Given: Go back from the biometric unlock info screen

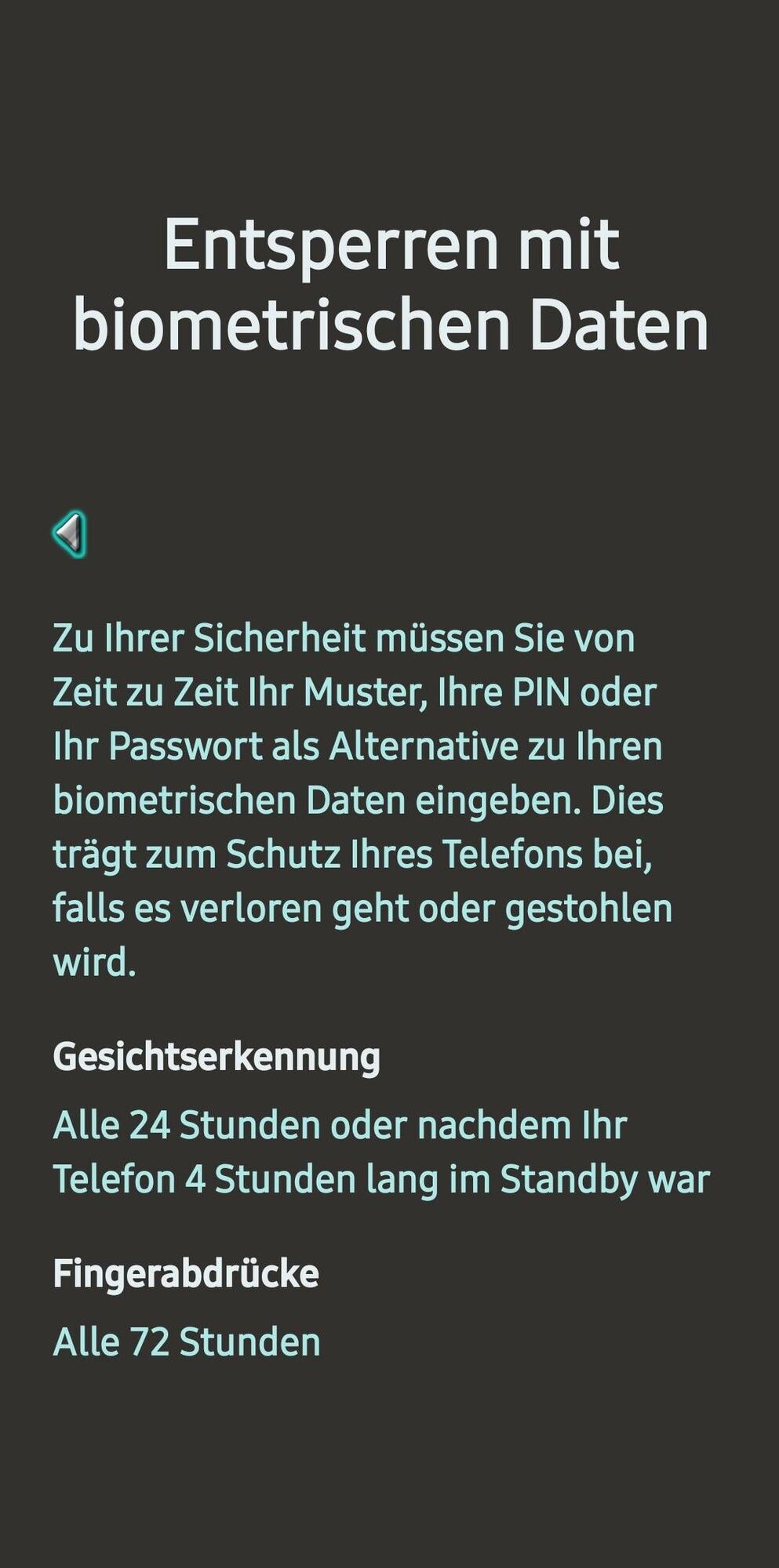Looking at the screenshot, I should tap(70, 534).
